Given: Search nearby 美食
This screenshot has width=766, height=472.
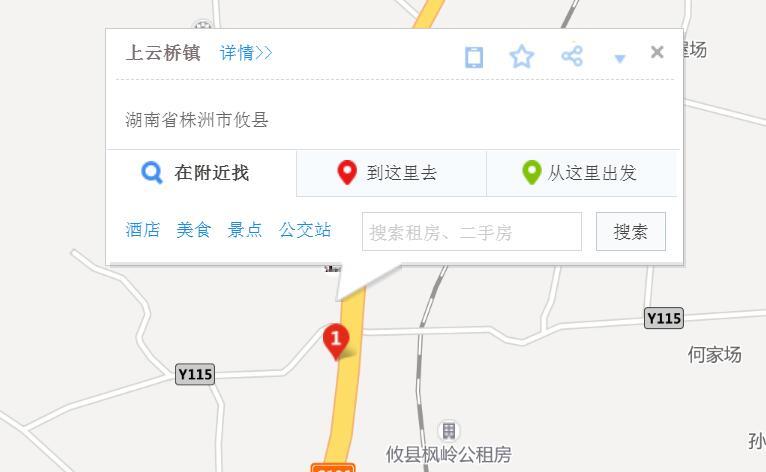Looking at the screenshot, I should [x=193, y=230].
